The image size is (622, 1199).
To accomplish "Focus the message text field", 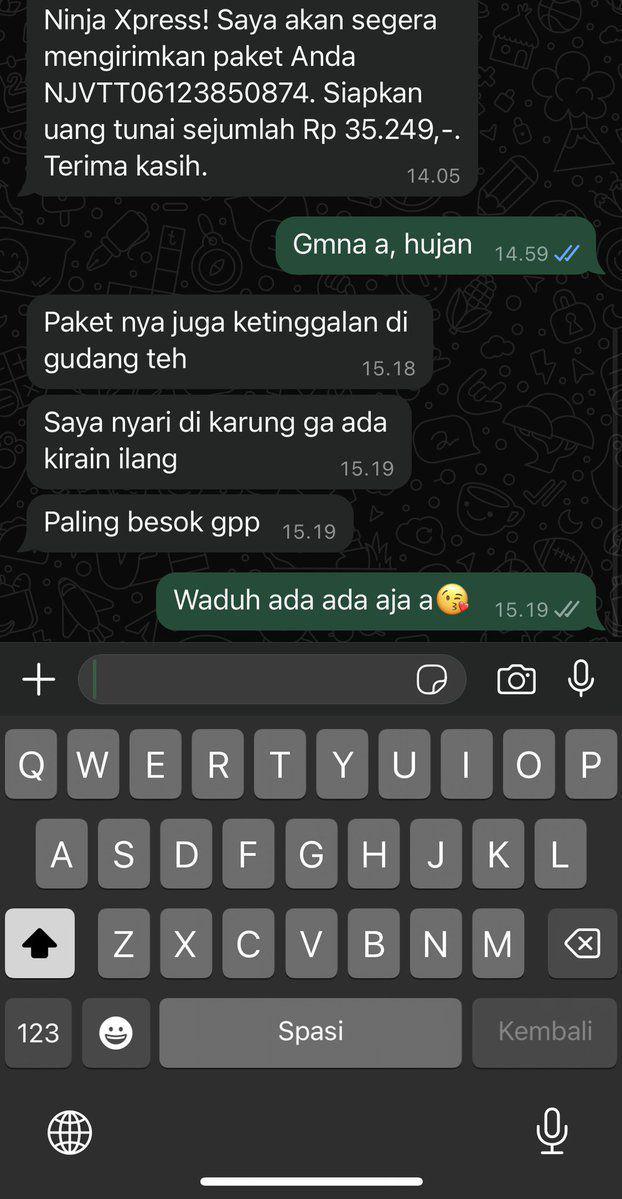I will 250,680.
